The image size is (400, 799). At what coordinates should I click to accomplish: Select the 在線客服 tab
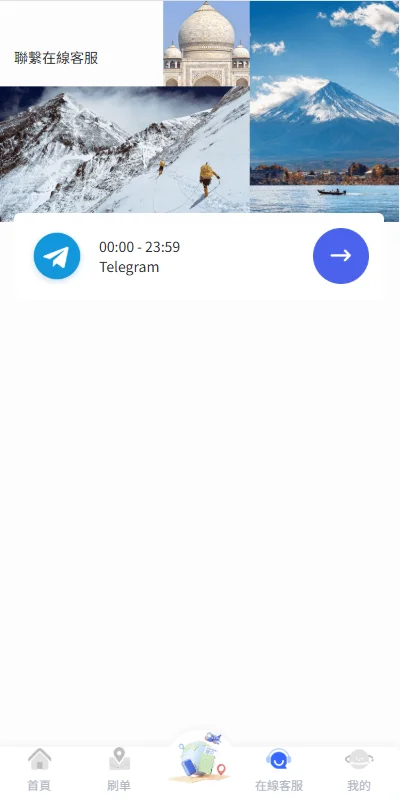[279, 770]
